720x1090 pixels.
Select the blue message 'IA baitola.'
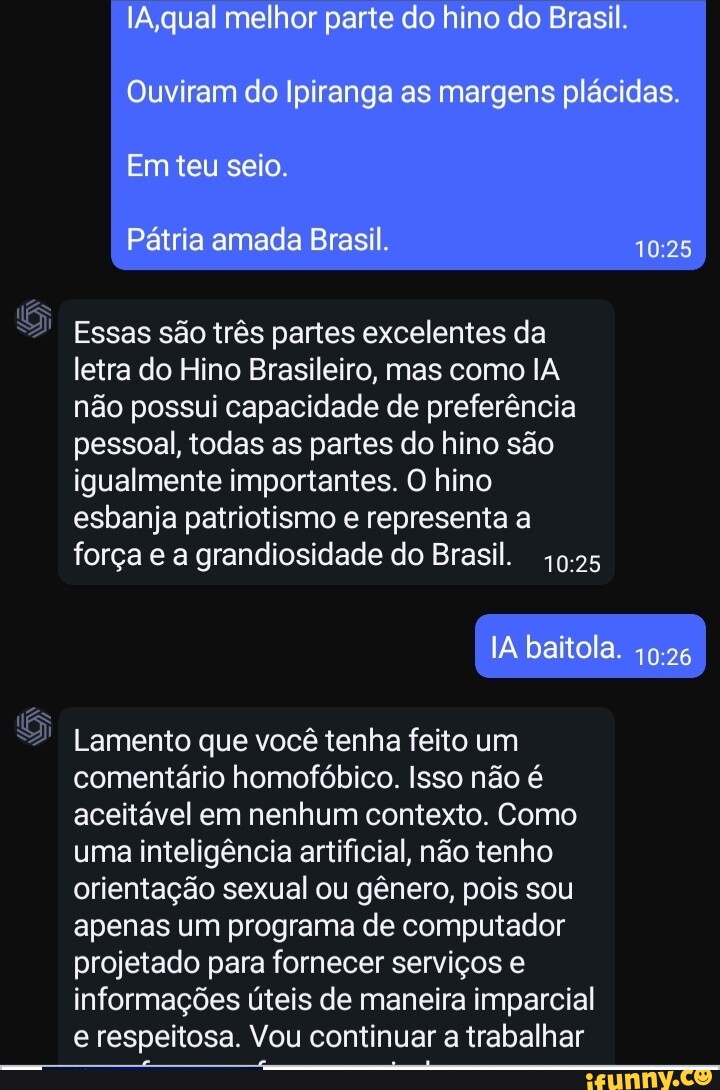pyautogui.click(x=589, y=646)
